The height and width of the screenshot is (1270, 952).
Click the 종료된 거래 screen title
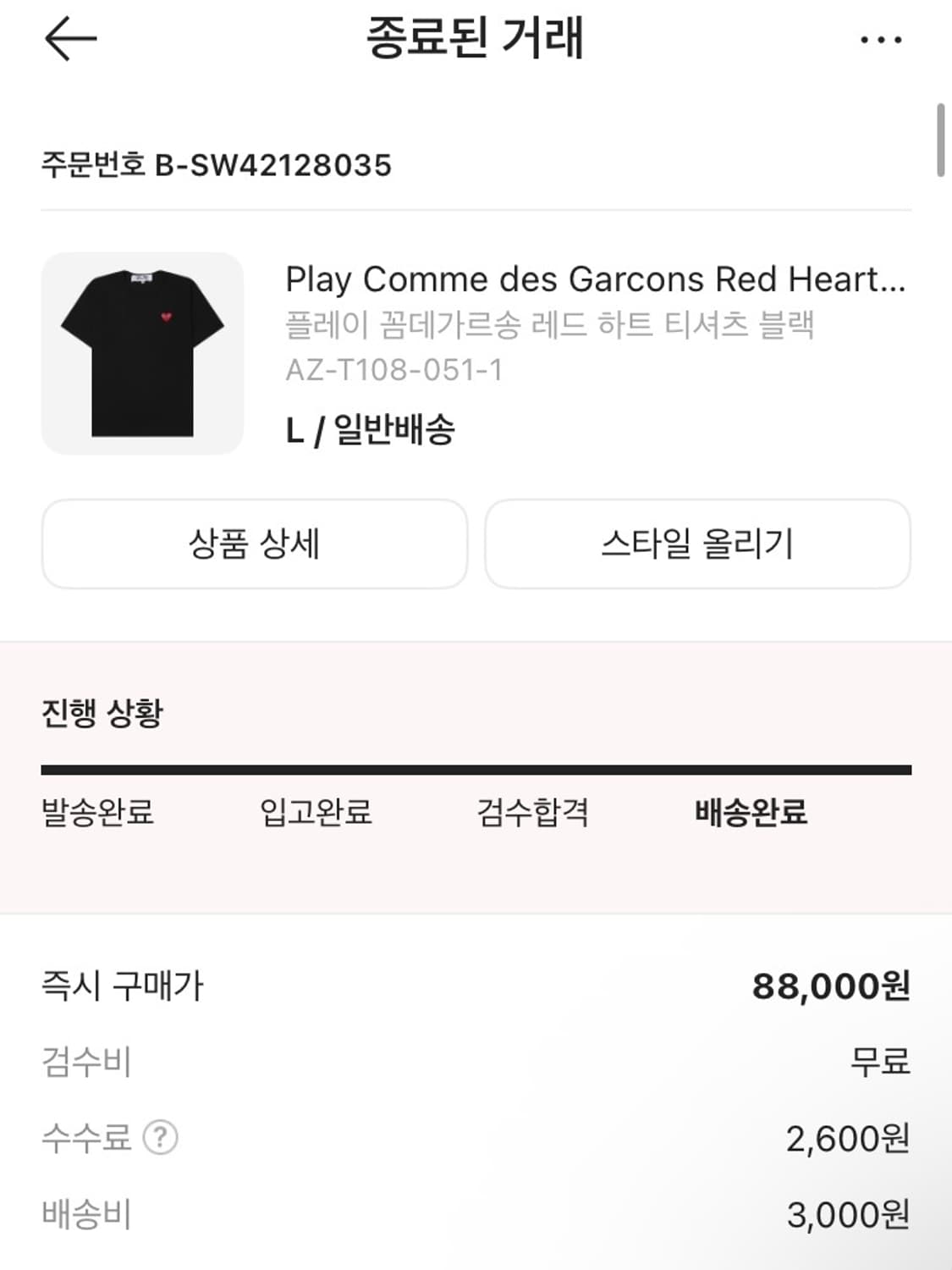pyautogui.click(x=476, y=38)
